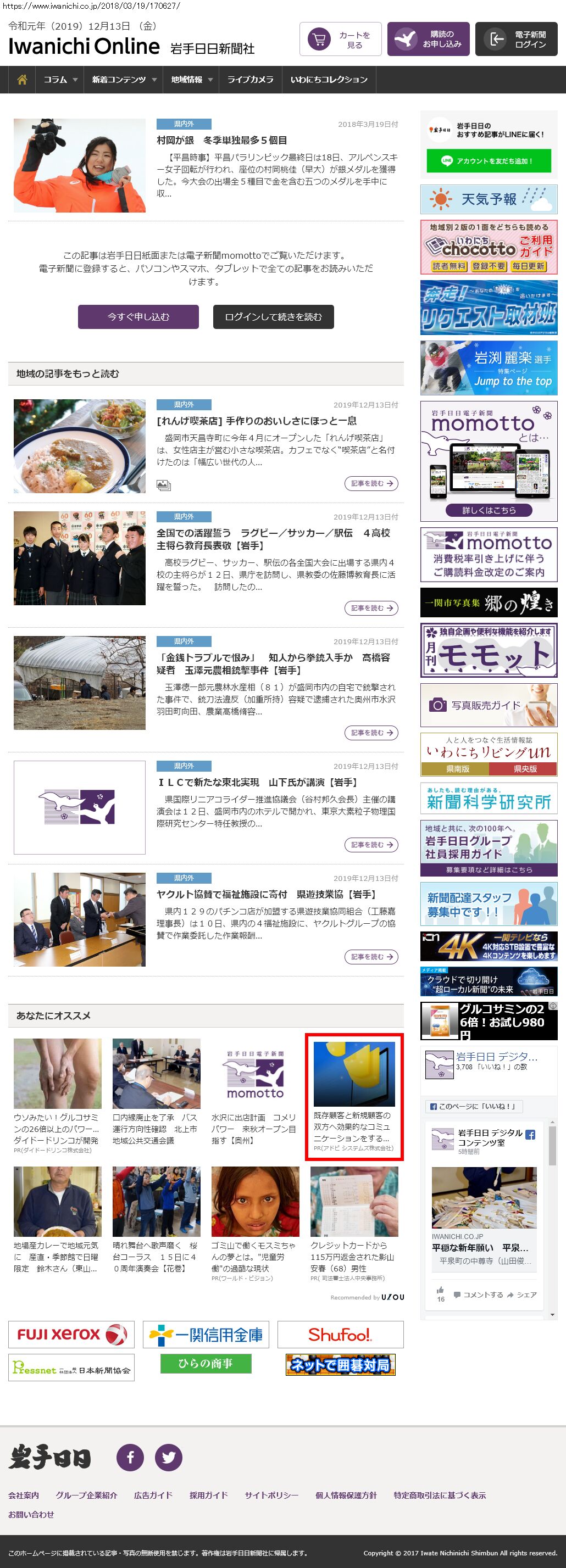Go to home via house icon
Viewport: 566px width, 1568px height.
[x=22, y=80]
